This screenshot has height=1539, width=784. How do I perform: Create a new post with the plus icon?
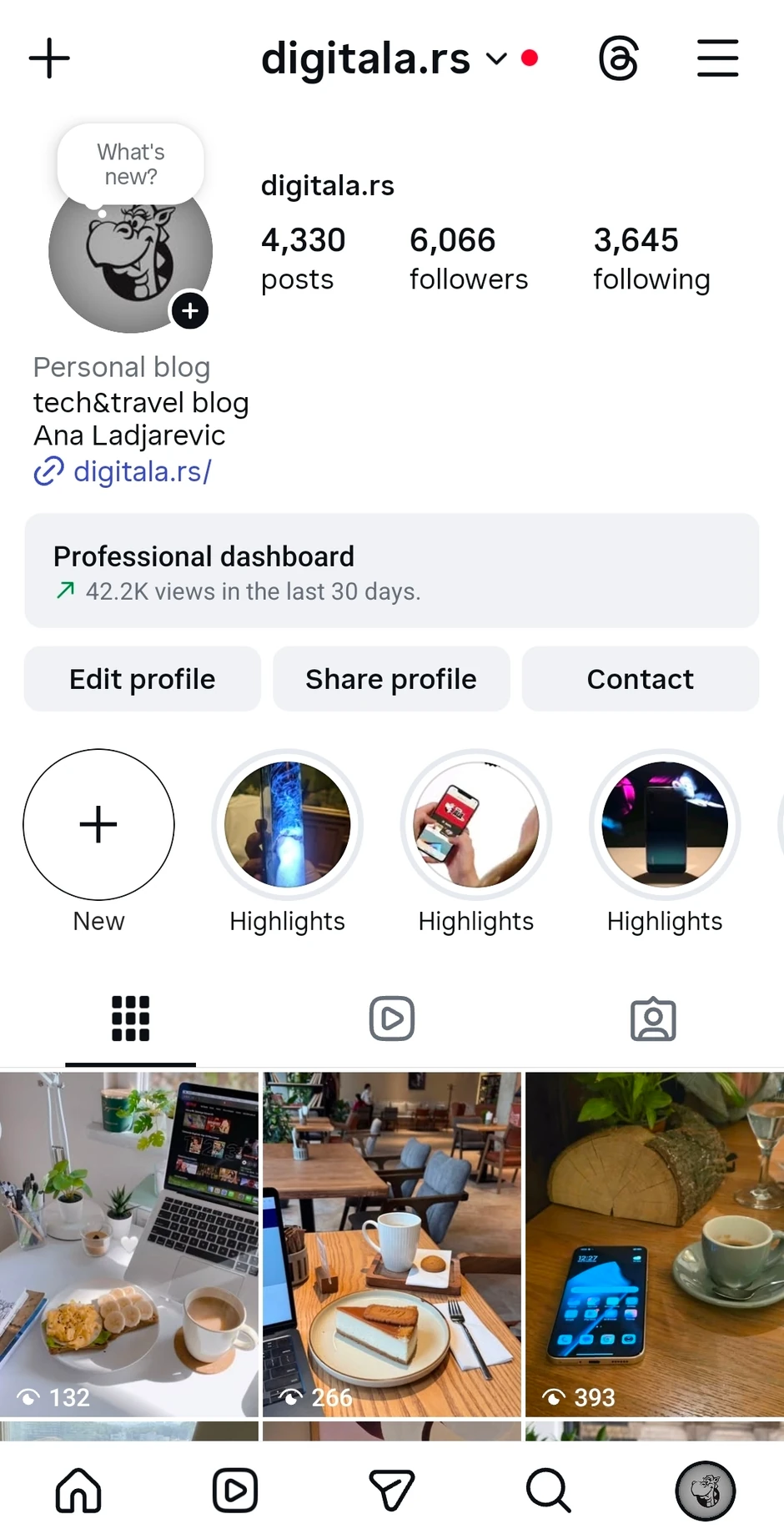click(x=48, y=58)
